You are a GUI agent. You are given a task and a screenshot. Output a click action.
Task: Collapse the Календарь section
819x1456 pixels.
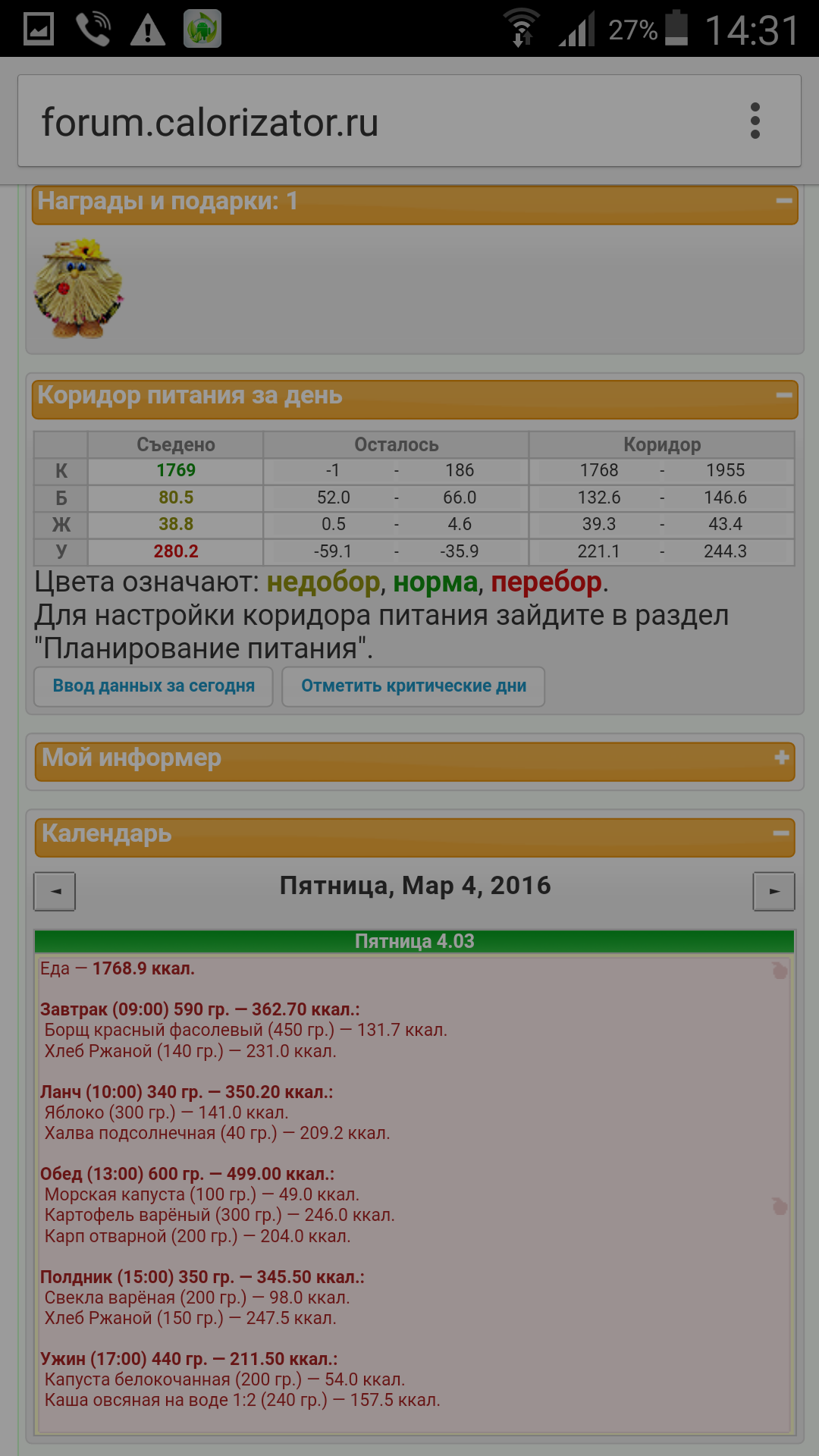[781, 833]
